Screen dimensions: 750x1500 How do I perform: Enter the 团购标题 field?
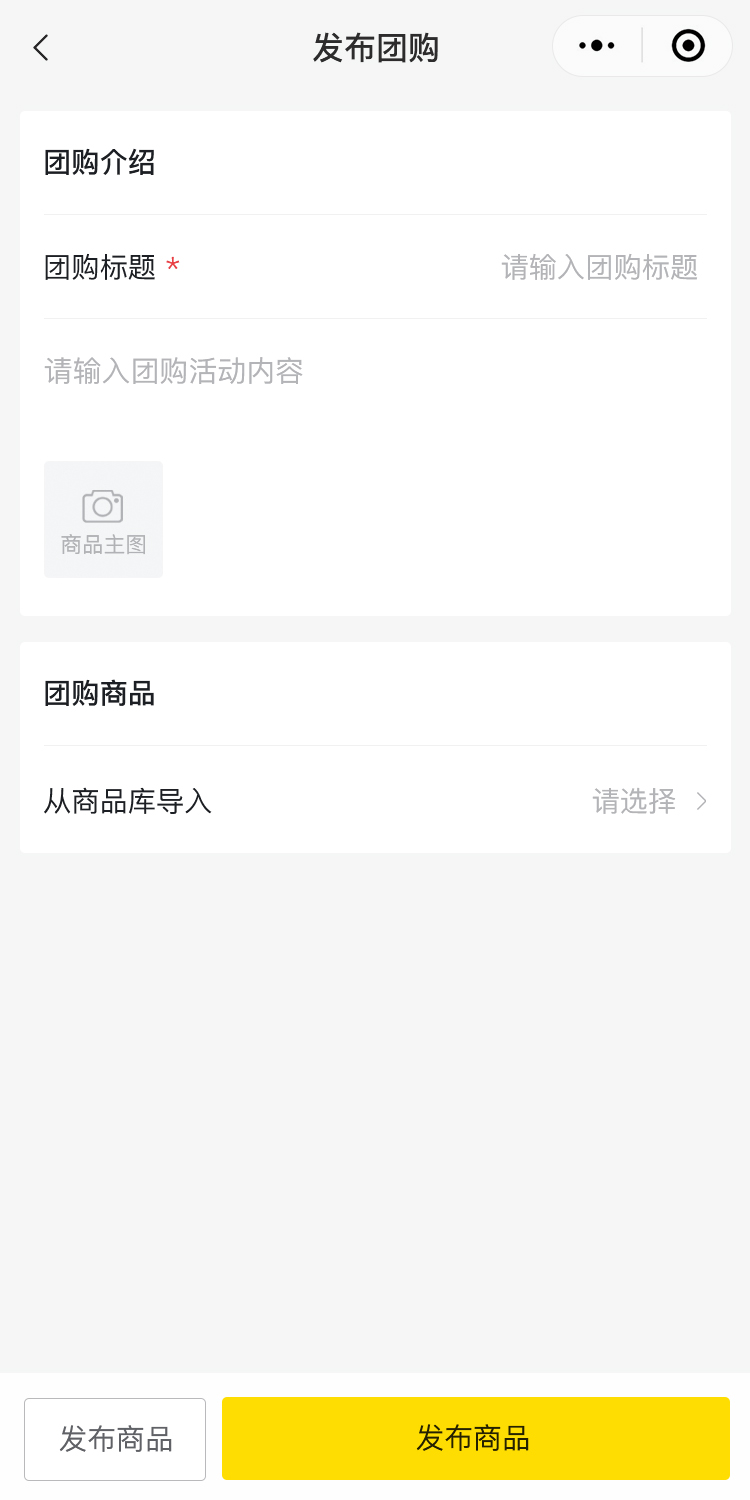(598, 267)
